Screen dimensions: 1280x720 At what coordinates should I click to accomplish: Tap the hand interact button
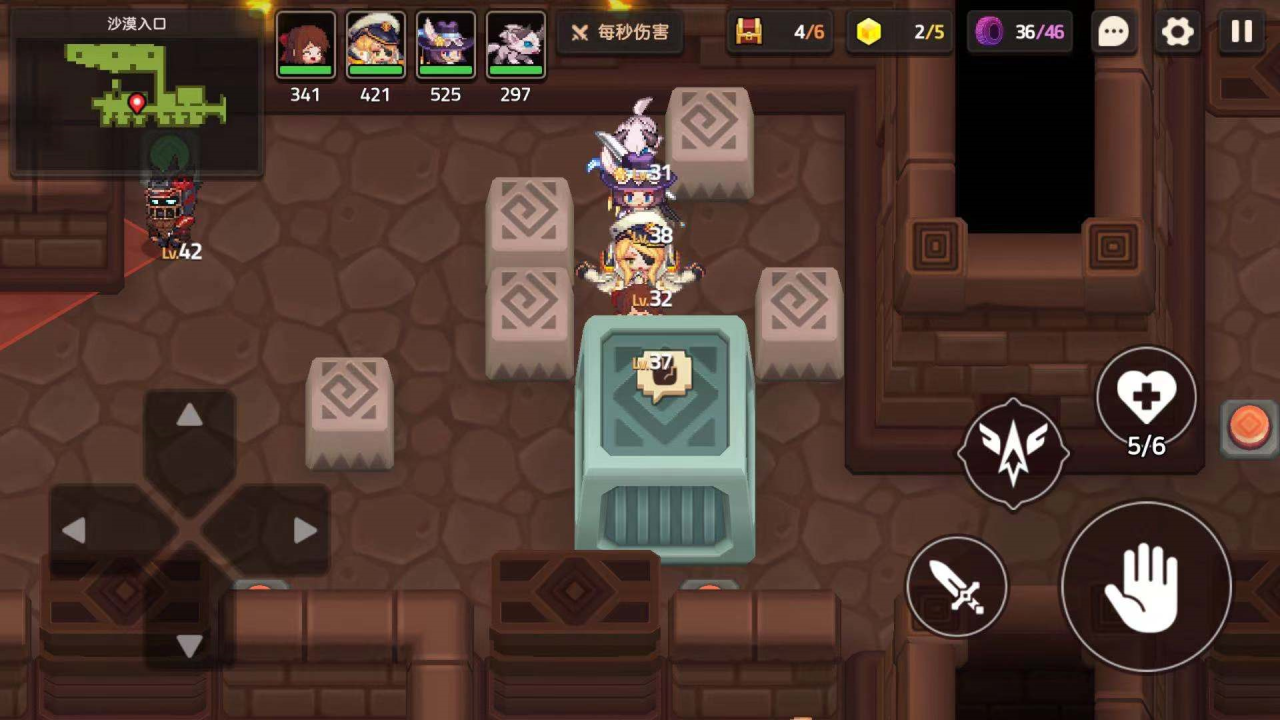[1146, 587]
